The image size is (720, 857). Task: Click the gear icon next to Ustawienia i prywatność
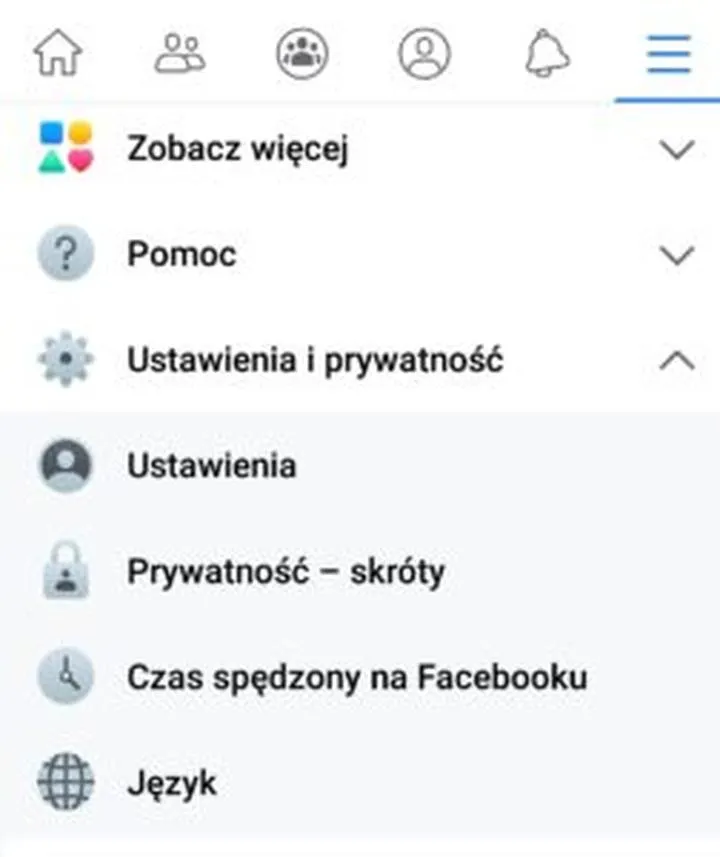coord(64,358)
